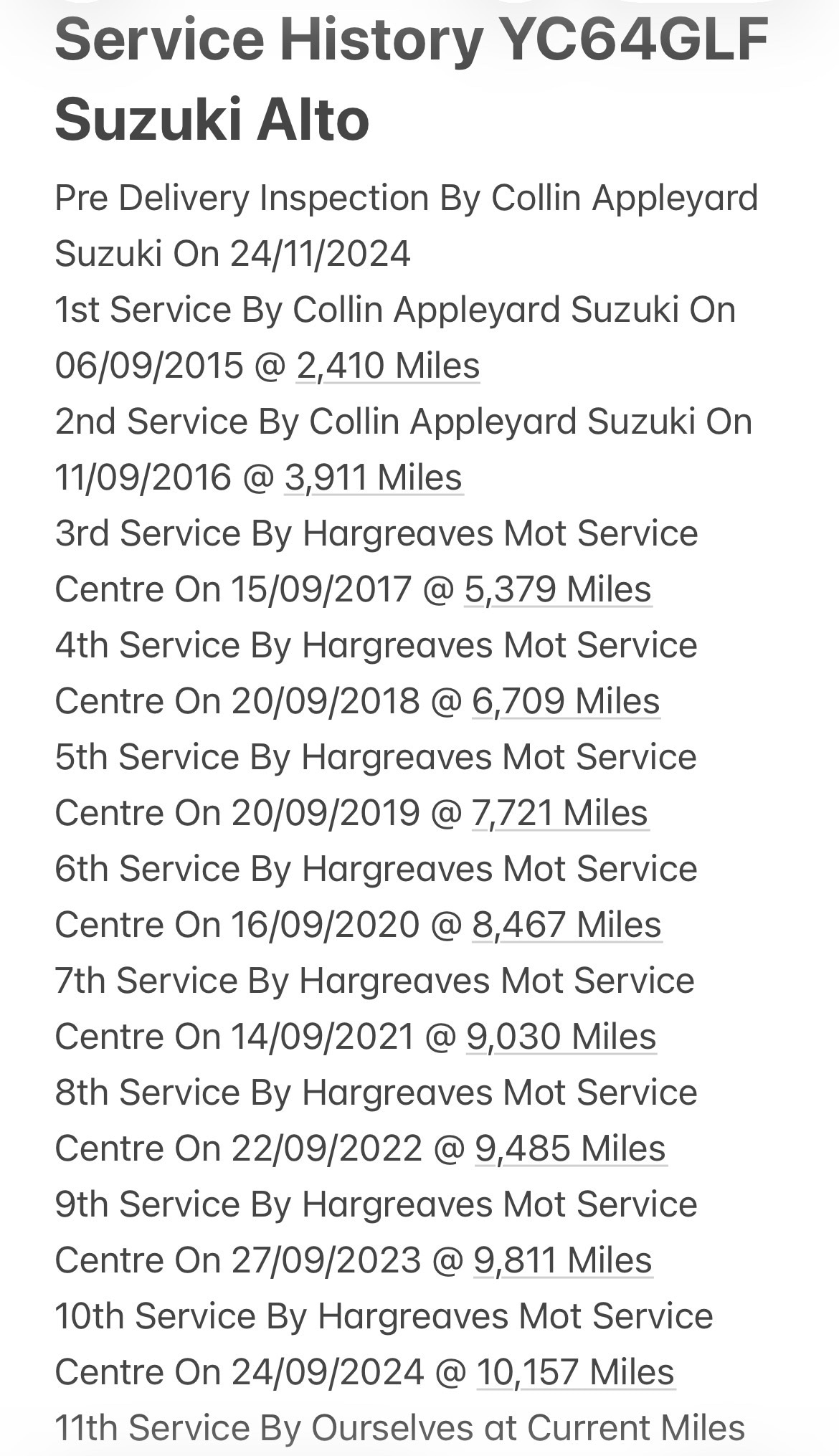839x1456 pixels.
Task: Select the 5,379 Miles underlined text
Action: click(558, 589)
